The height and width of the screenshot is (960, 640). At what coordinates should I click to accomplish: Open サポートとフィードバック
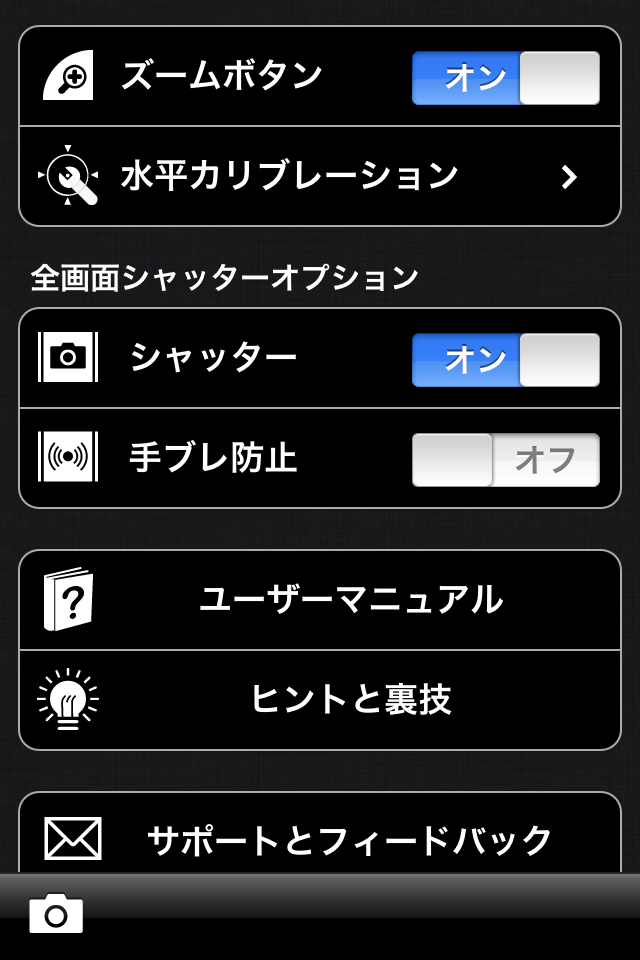tap(320, 838)
